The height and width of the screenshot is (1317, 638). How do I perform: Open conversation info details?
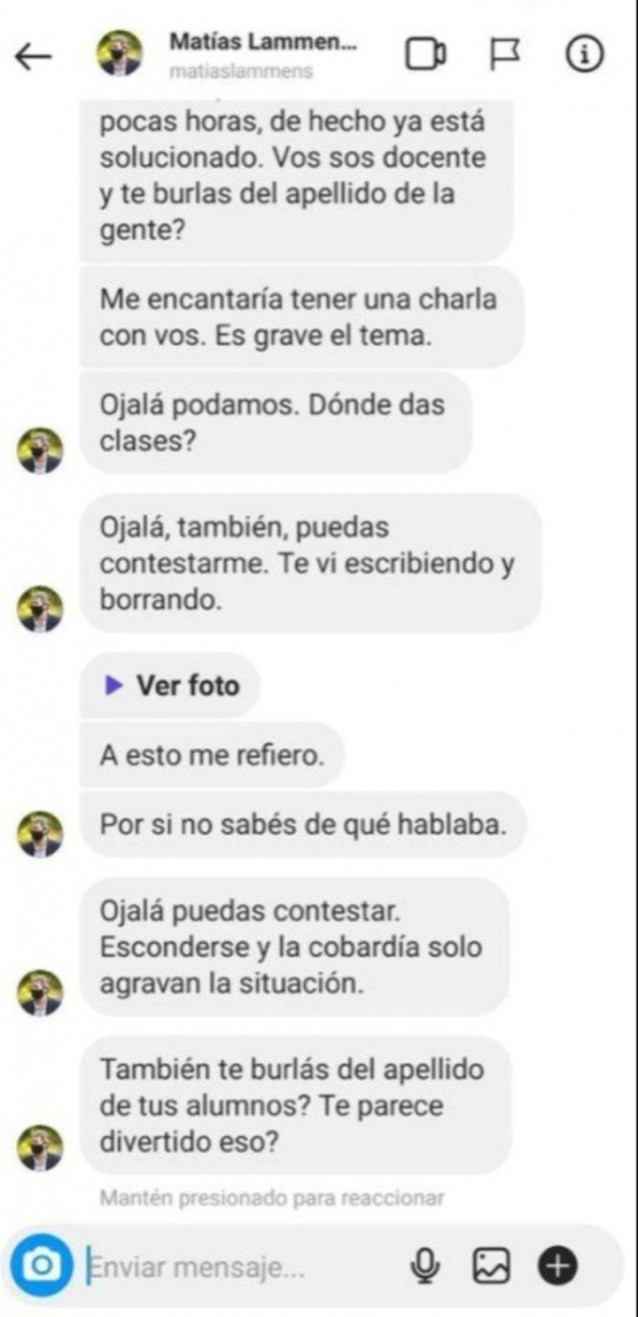click(x=585, y=56)
